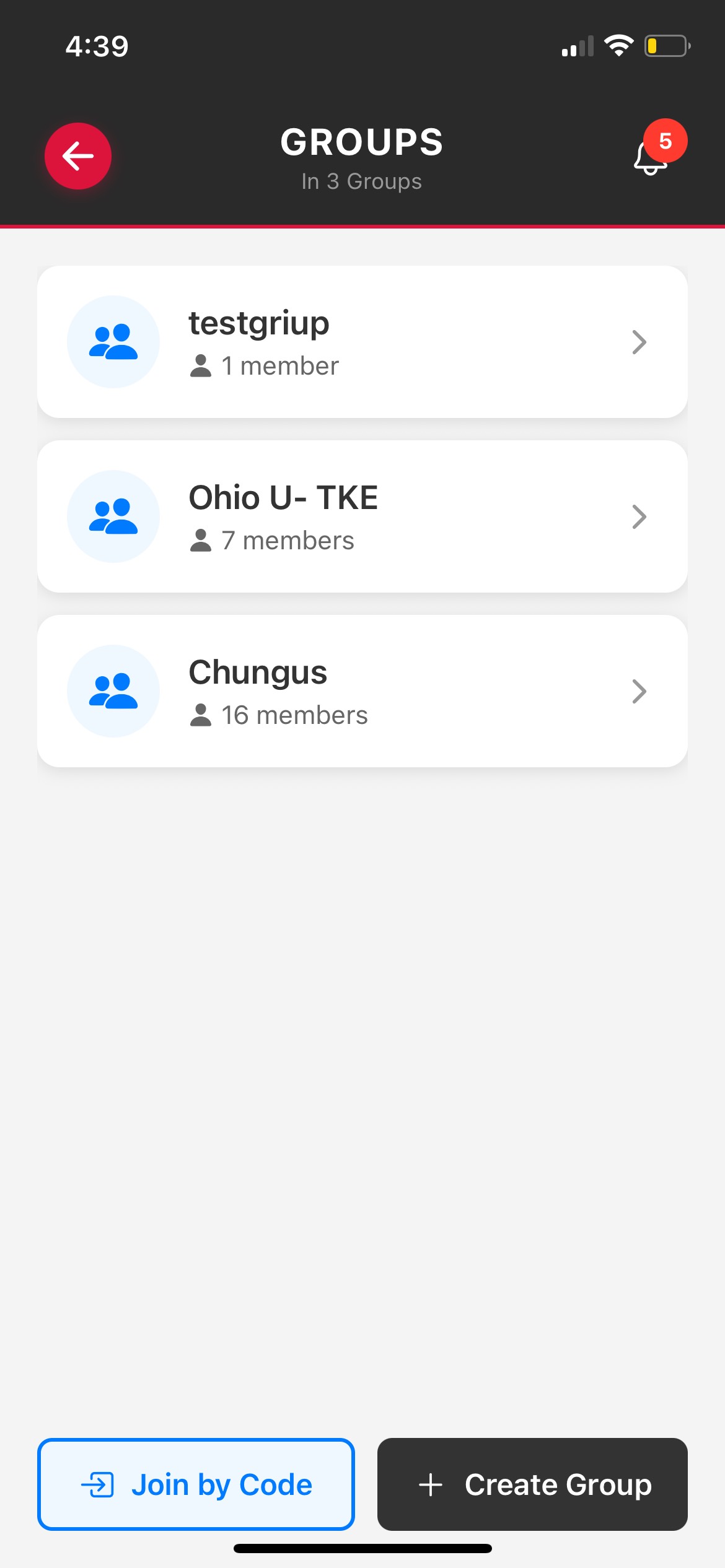Select the blue people icon beside Ohio U- TKE
Screen dimensions: 725x1568
click(x=113, y=515)
